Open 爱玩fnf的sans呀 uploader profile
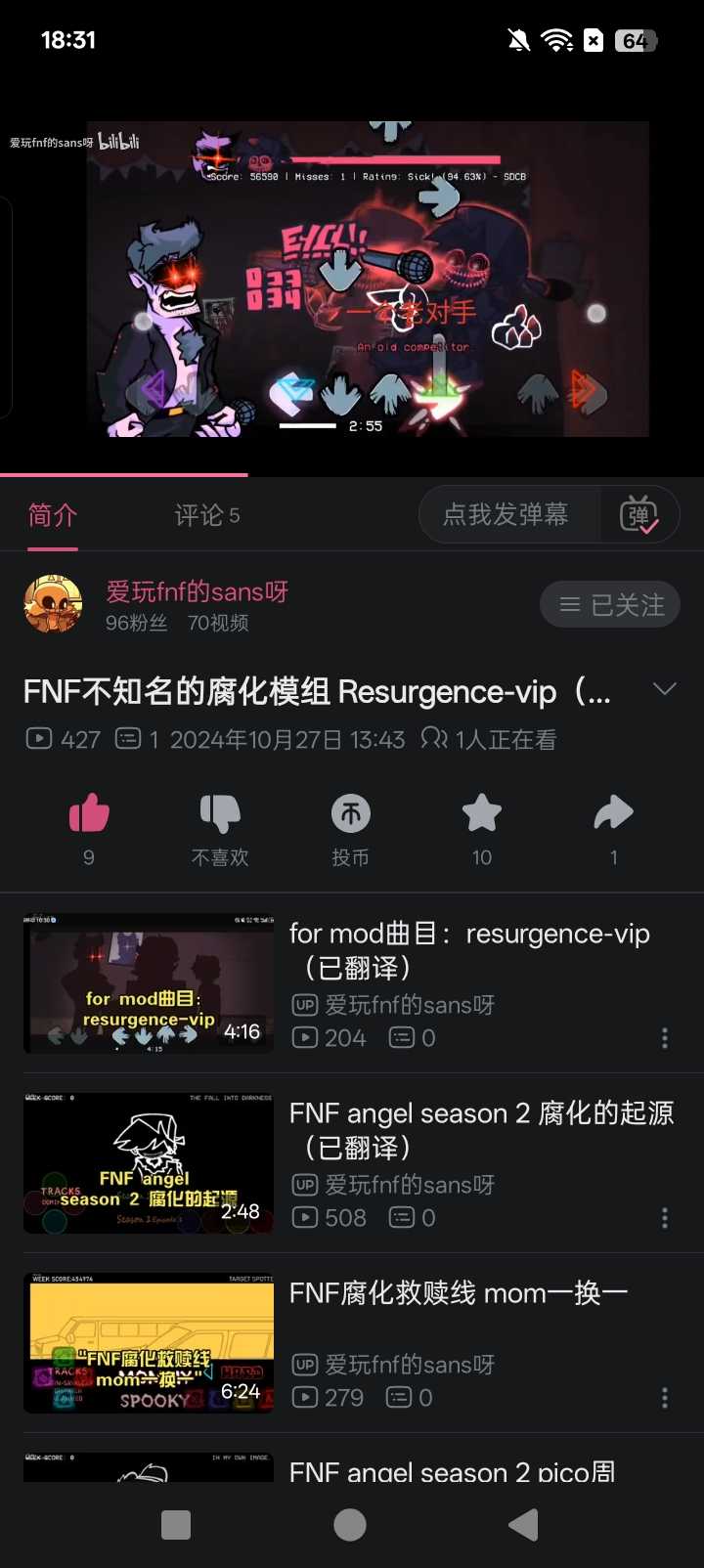The width and height of the screenshot is (704, 1568). click(x=196, y=592)
